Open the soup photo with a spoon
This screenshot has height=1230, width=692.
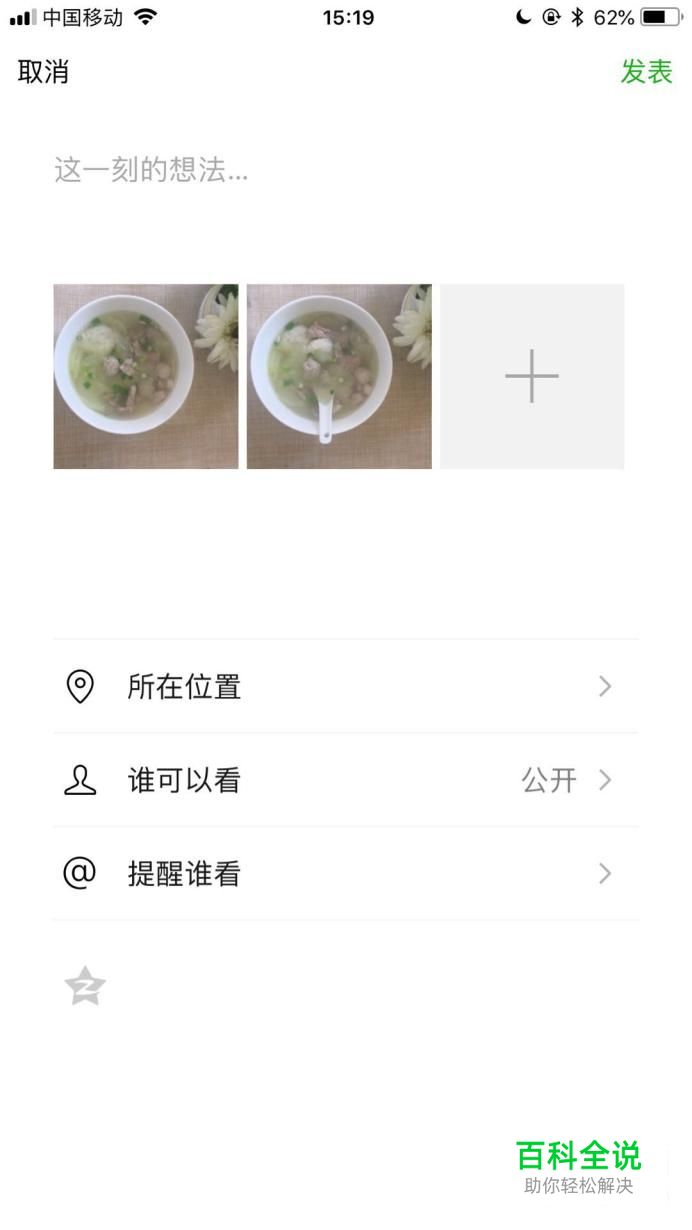[x=339, y=376]
